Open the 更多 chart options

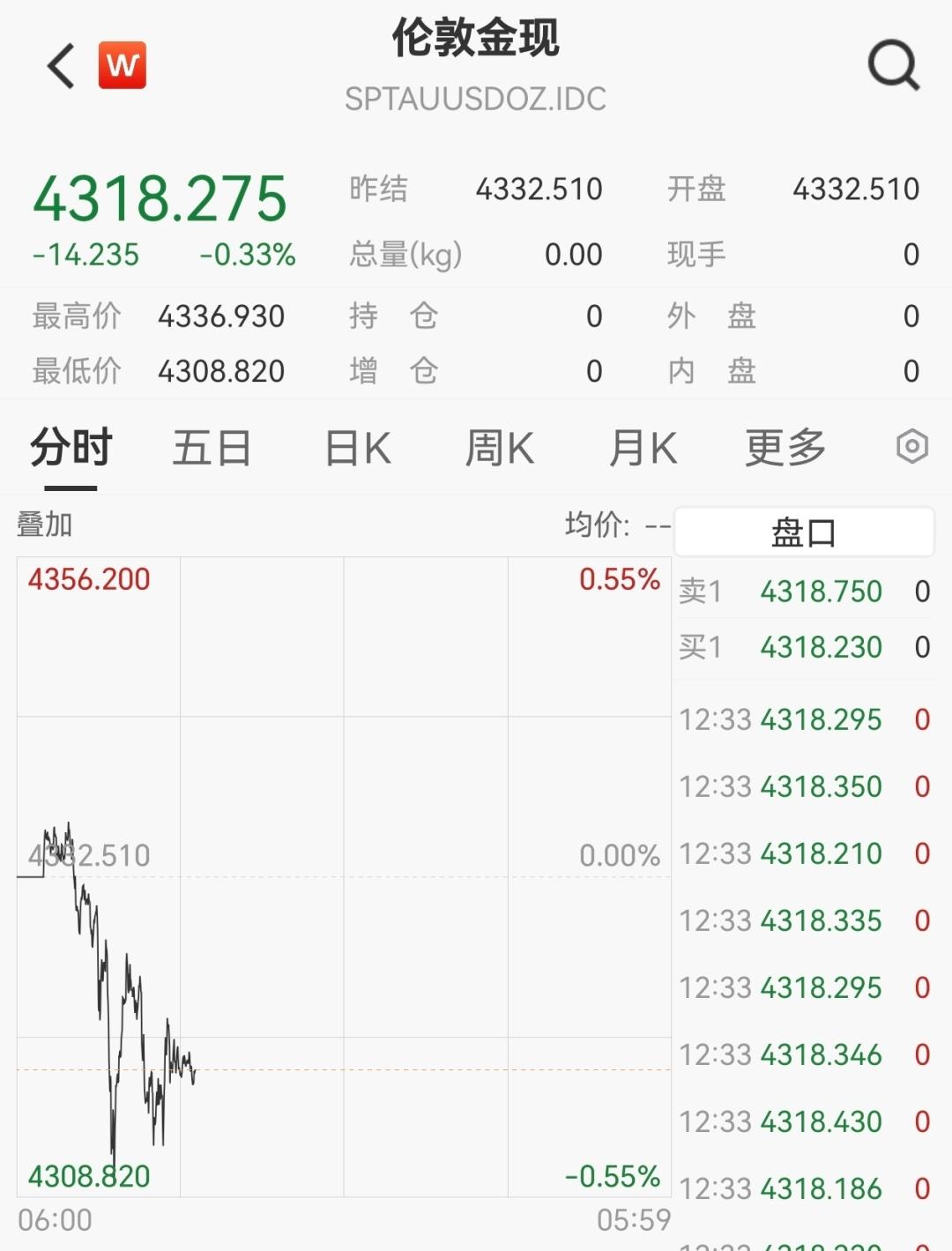point(785,448)
